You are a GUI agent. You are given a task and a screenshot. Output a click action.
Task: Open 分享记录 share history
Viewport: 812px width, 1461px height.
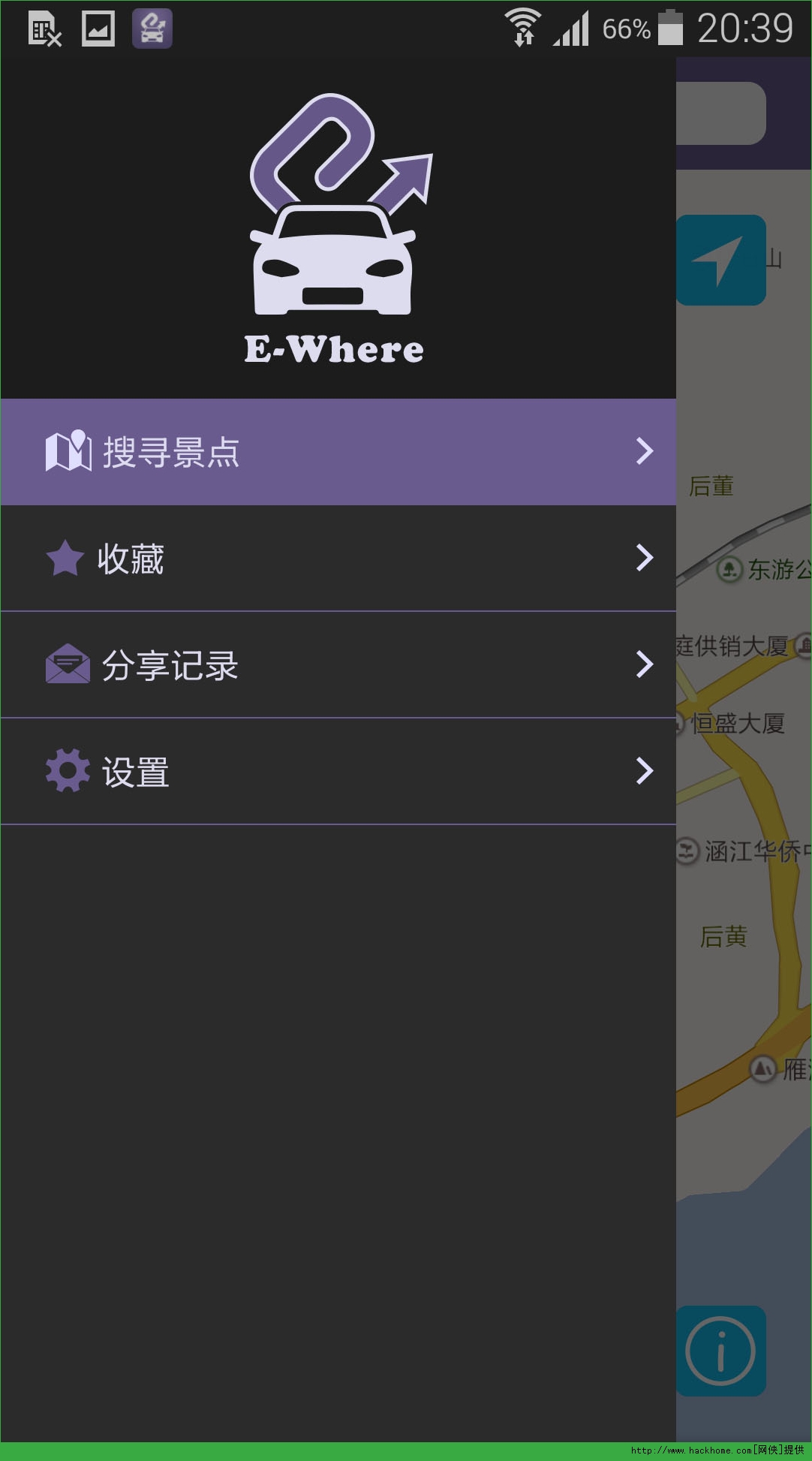[x=338, y=665]
